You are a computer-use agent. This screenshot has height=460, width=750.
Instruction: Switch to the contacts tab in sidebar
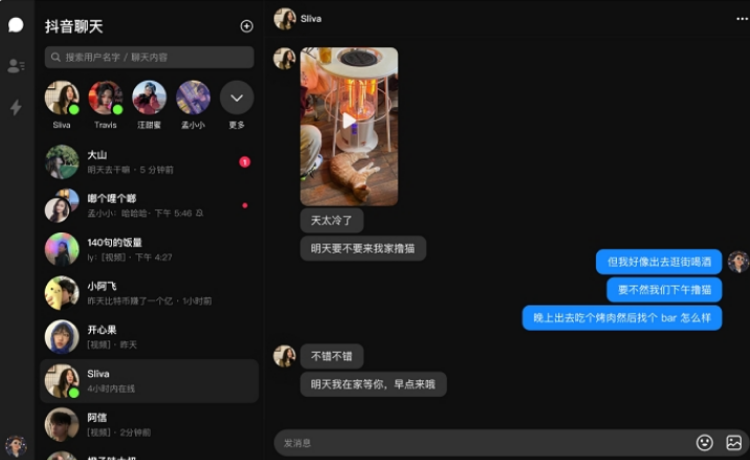tap(15, 66)
